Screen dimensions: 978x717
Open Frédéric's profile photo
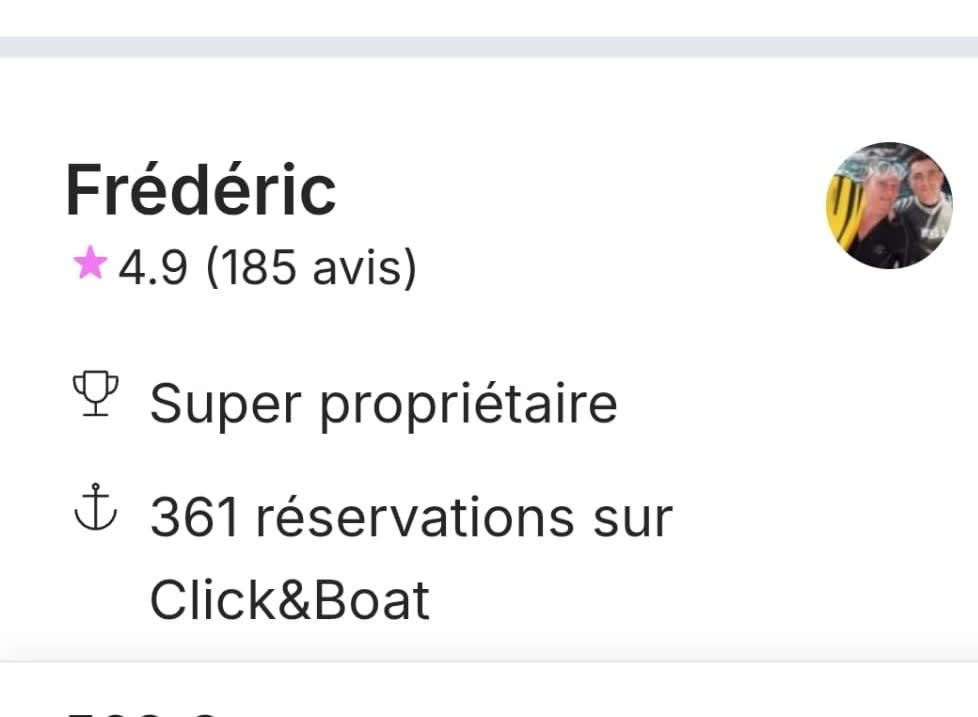click(888, 205)
